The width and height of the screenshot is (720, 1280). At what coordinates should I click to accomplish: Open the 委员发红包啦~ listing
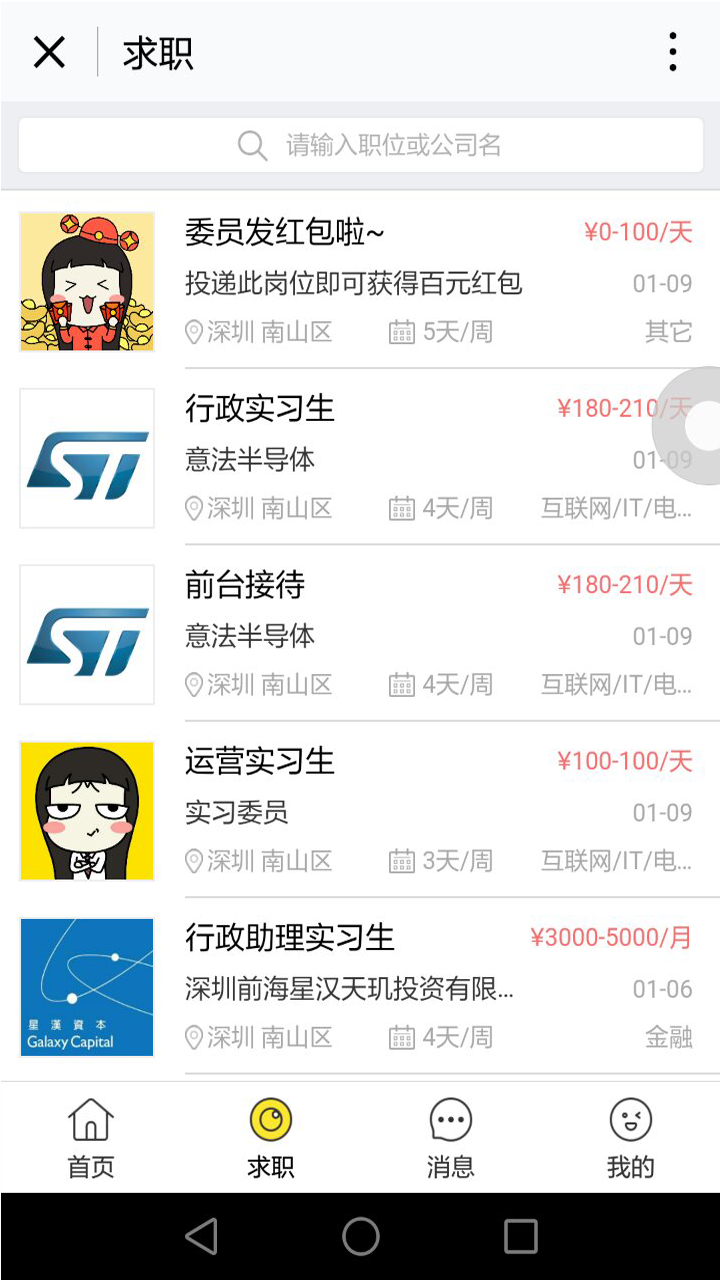360,281
